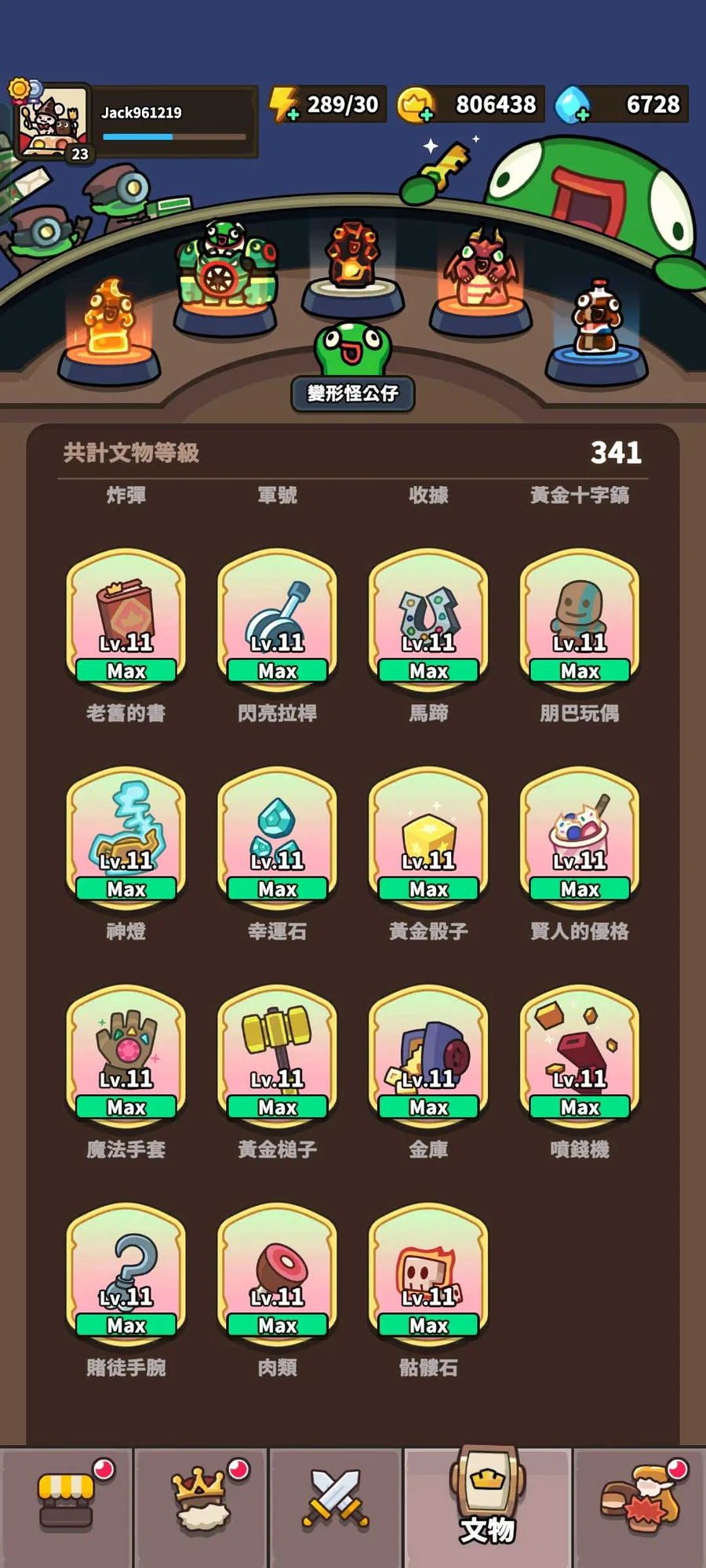View the 馬蹄 artifact details

coord(428,618)
